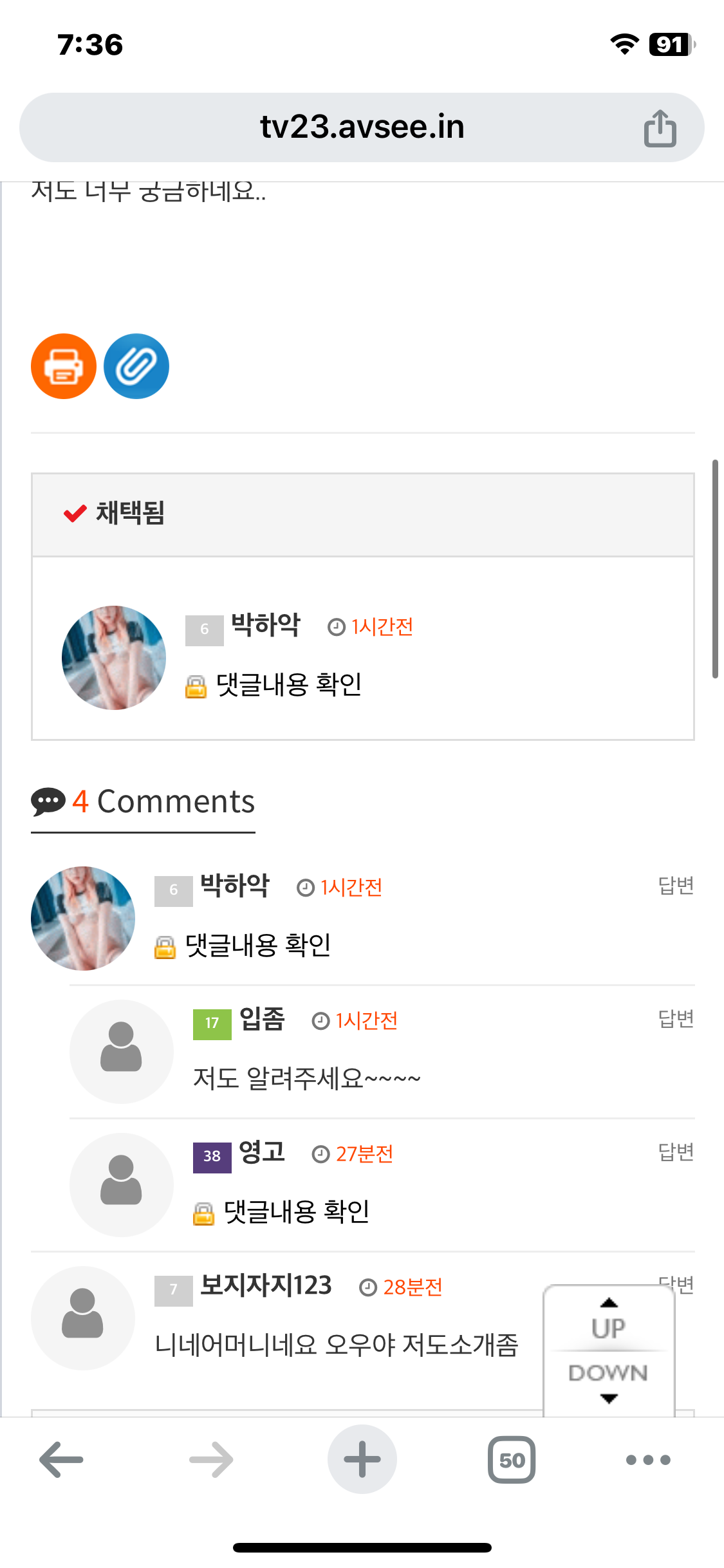
Task: Open a new tab with plus button
Action: [362, 1459]
